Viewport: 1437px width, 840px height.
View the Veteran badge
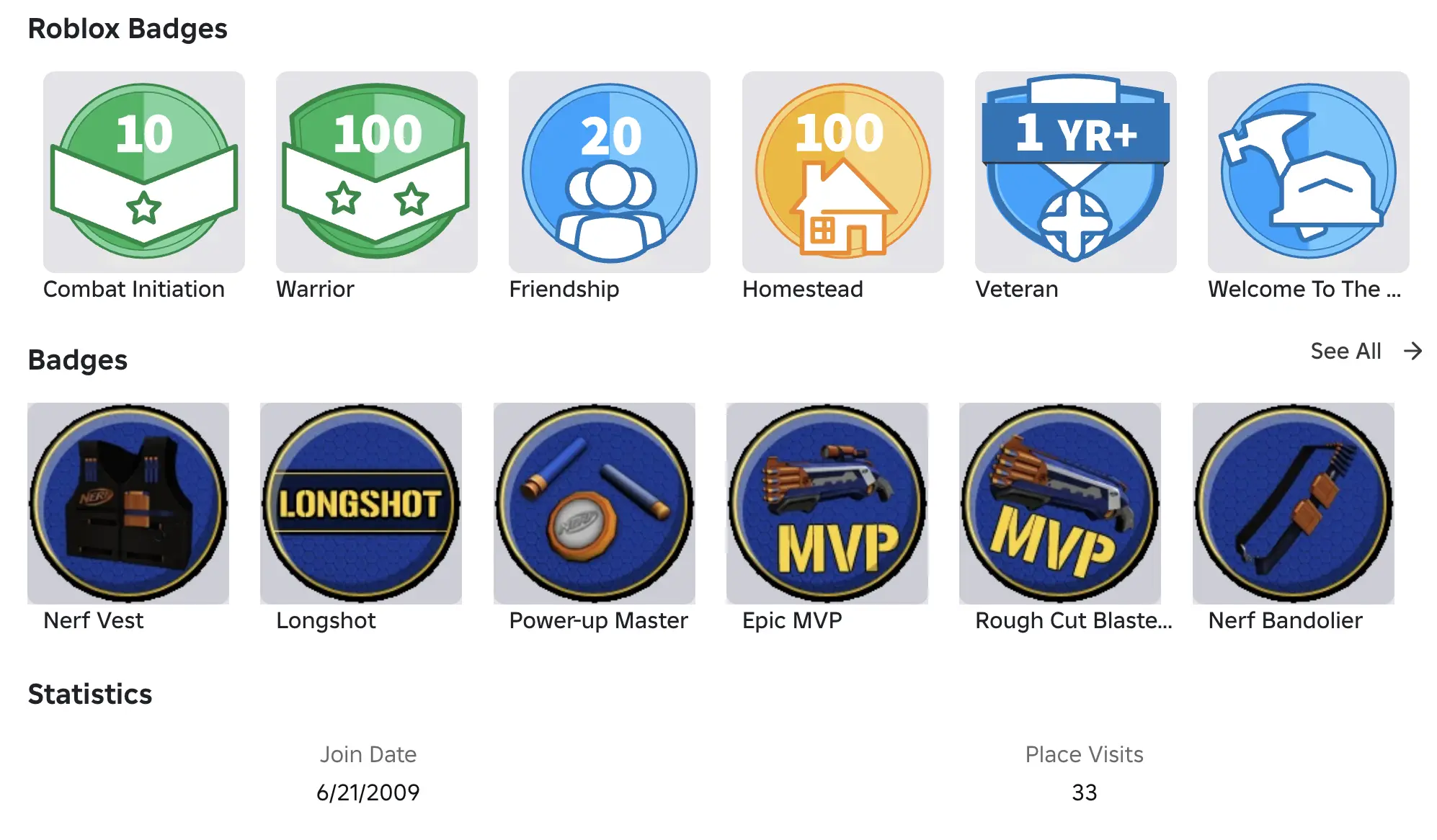pos(1075,171)
